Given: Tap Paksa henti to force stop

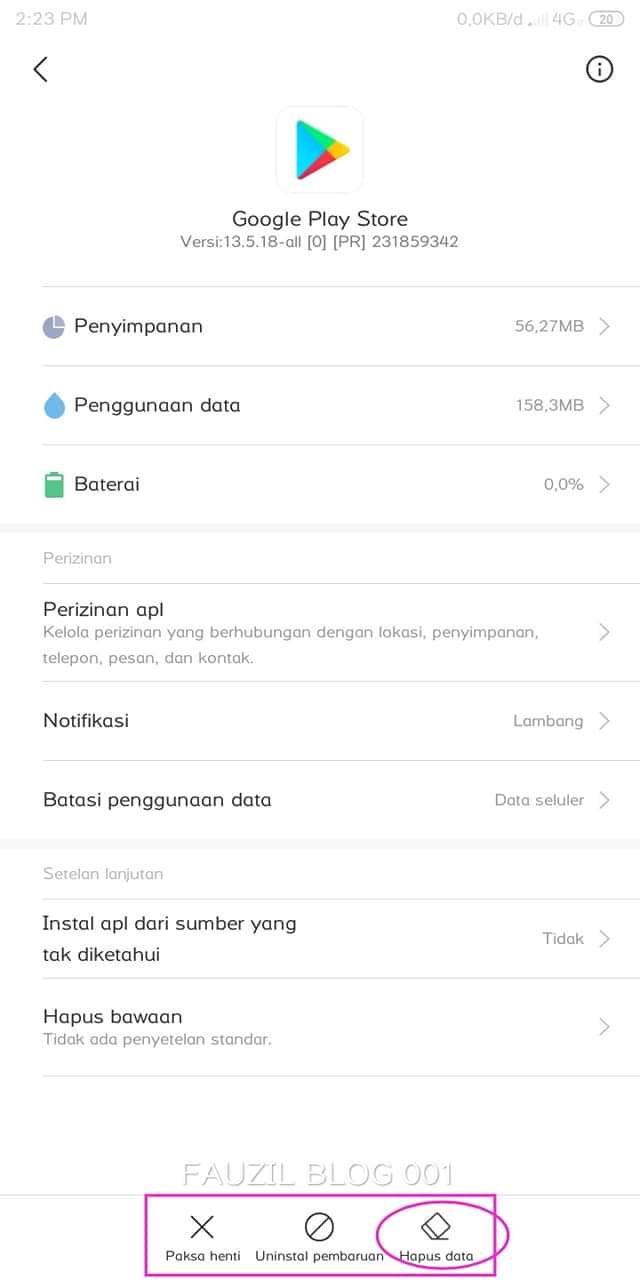Looking at the screenshot, I should point(203,1237).
